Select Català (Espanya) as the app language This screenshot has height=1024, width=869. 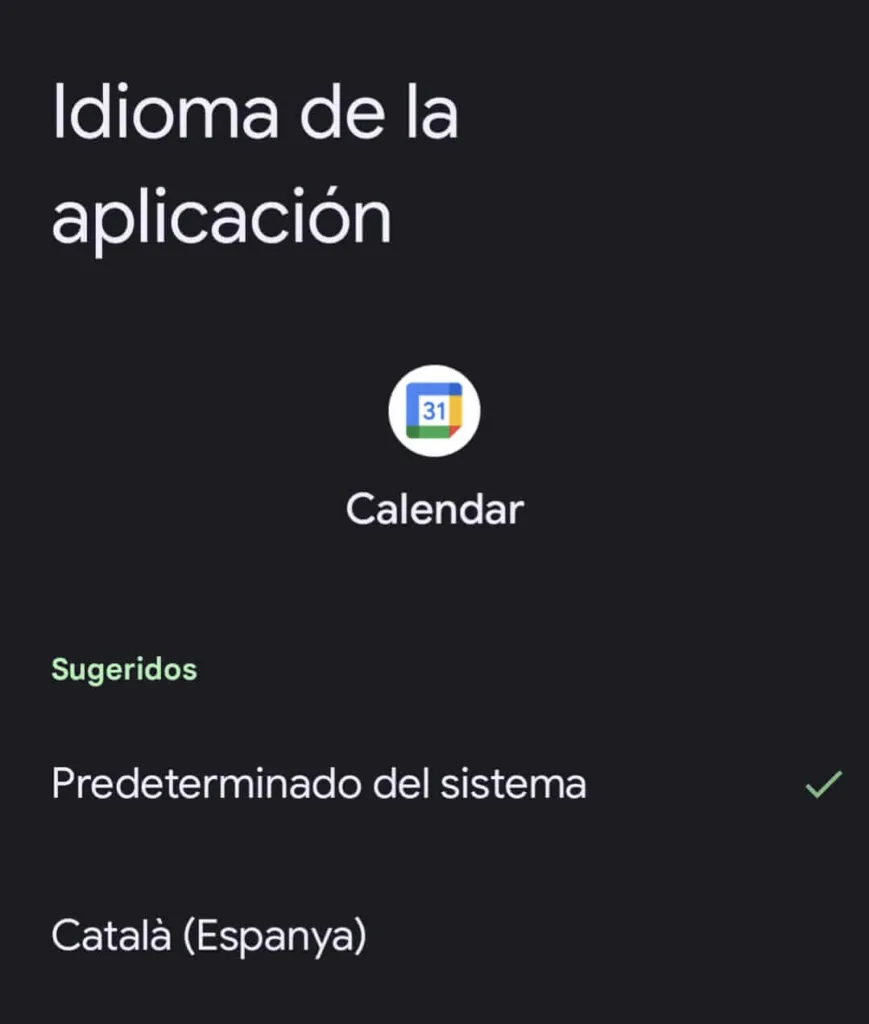[x=209, y=936]
